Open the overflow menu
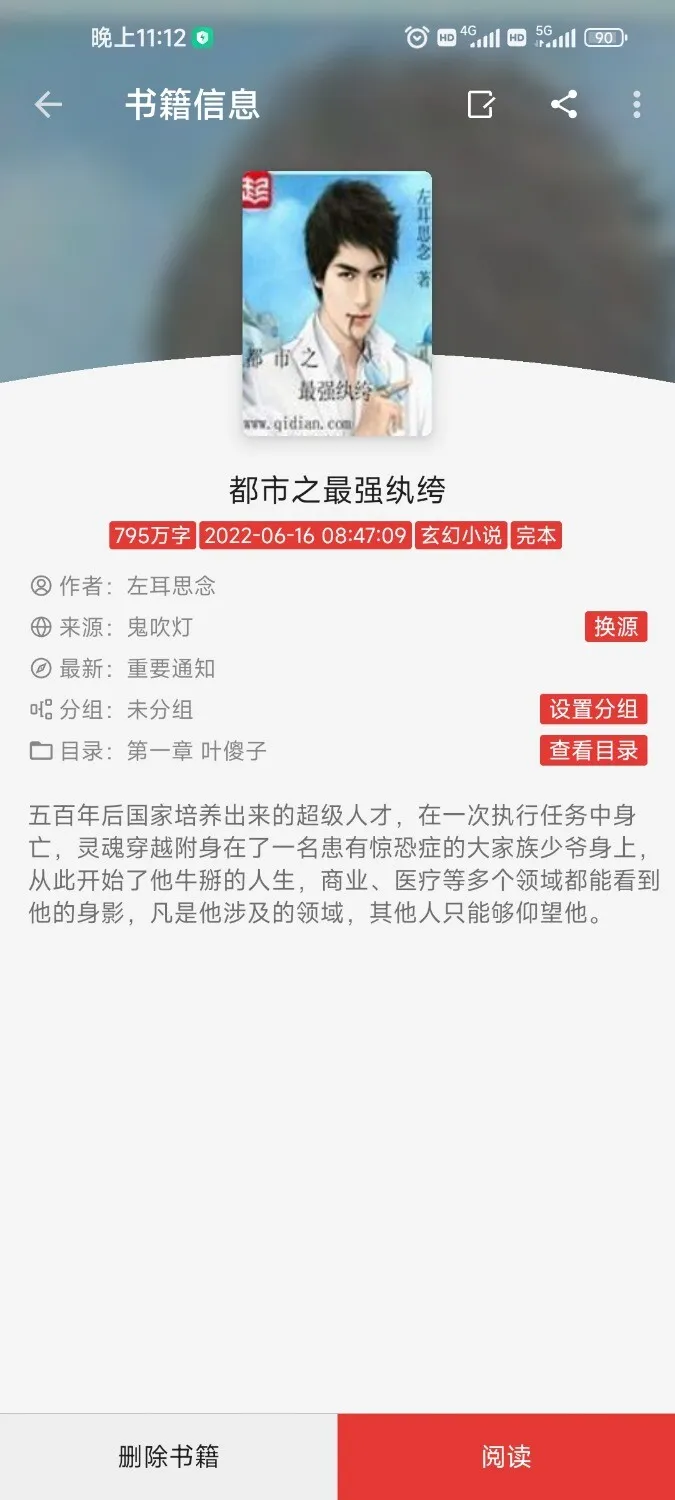Screen dimensions: 675x1500 [x=637, y=105]
